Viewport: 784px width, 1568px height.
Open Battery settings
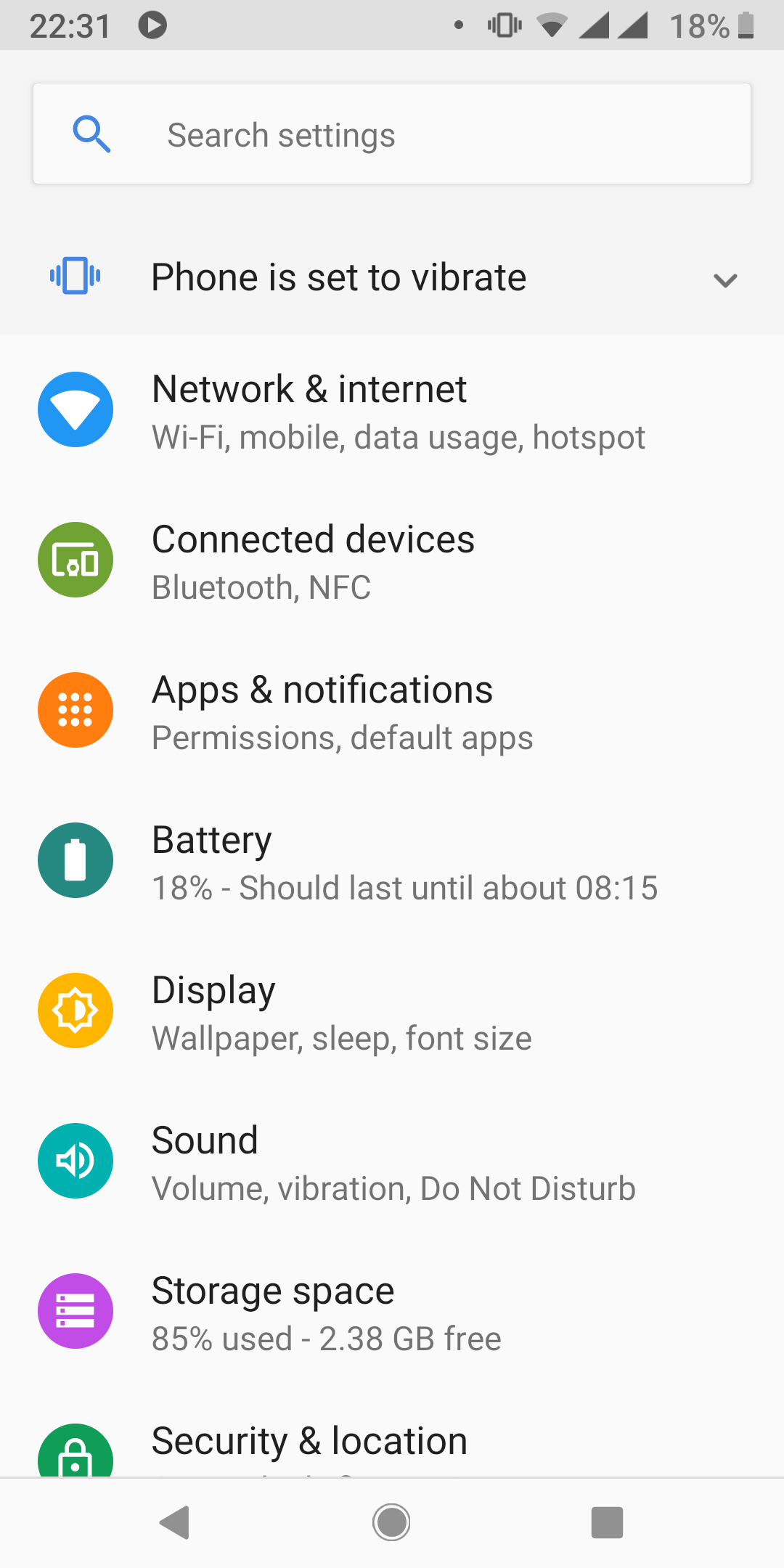[x=392, y=862]
